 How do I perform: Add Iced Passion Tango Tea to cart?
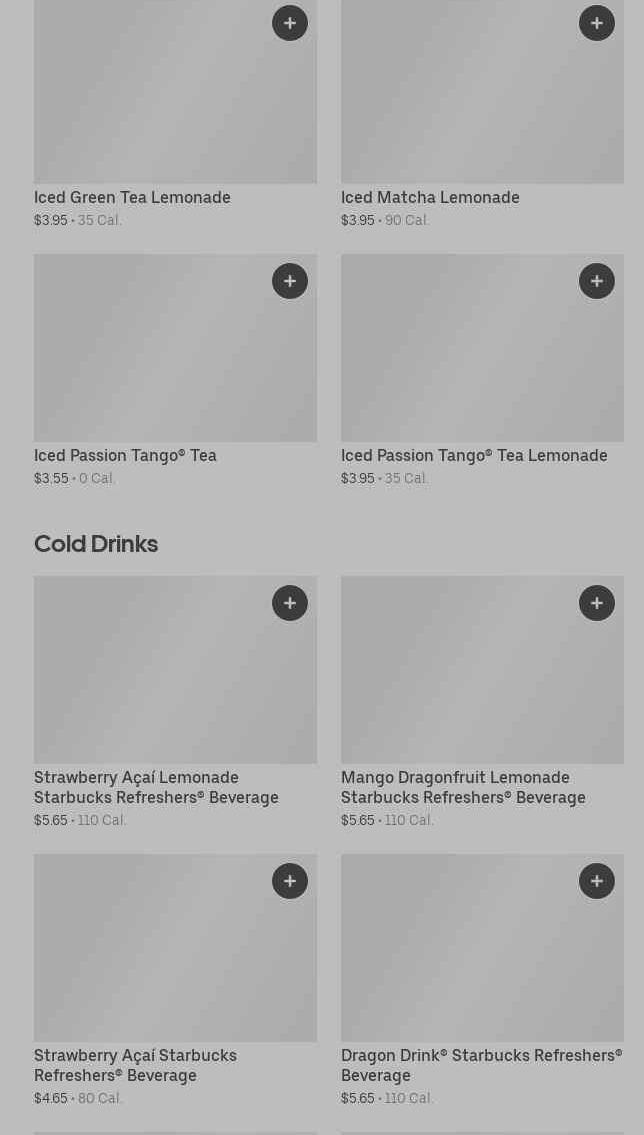[290, 281]
